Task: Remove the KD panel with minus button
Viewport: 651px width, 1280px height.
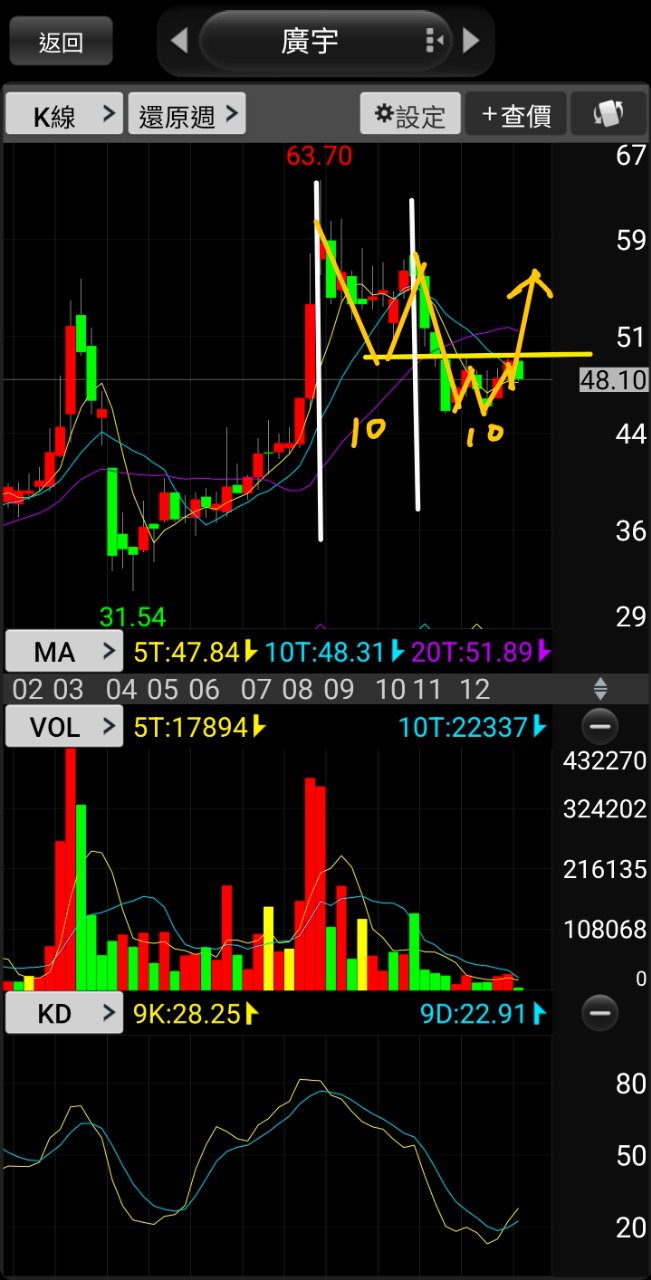Action: 600,1013
